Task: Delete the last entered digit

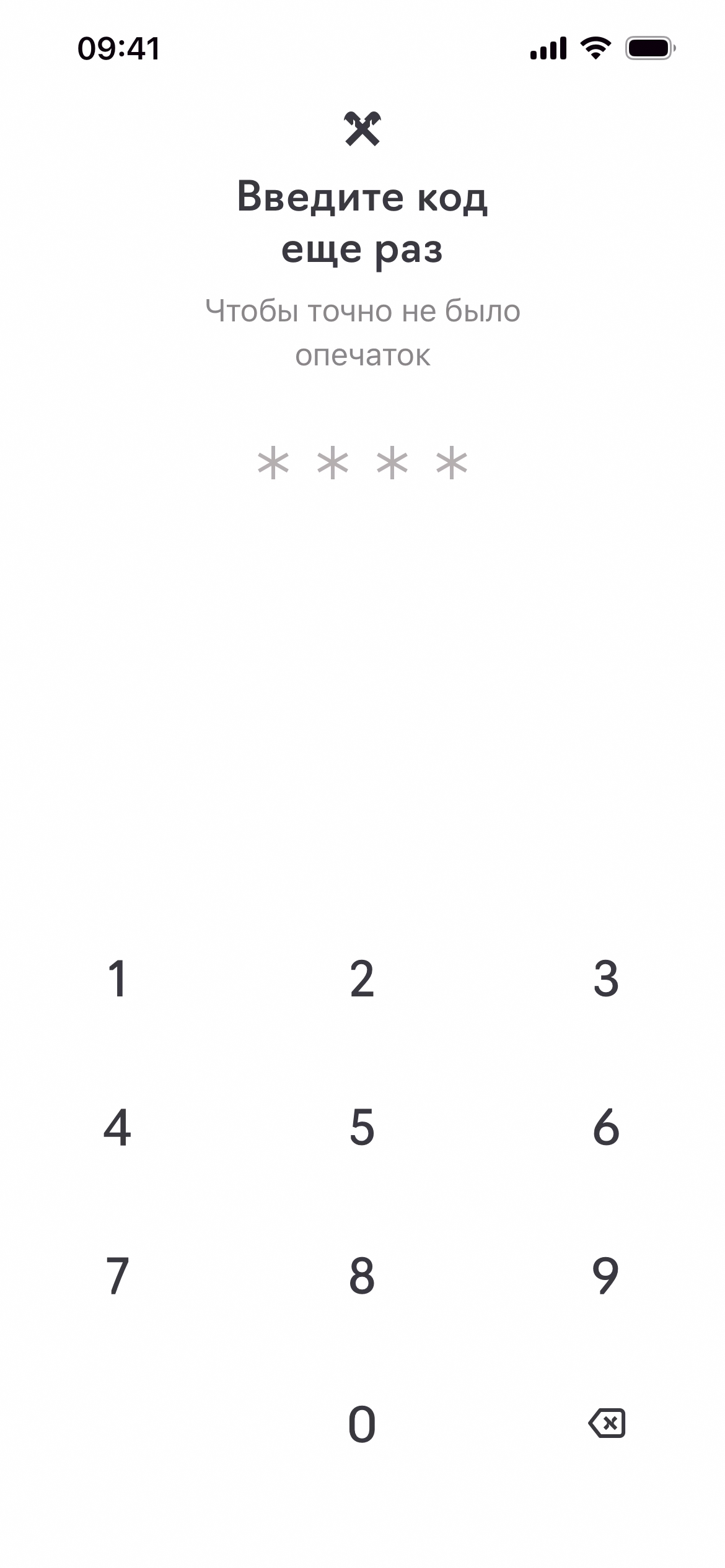Action: pos(607,1423)
